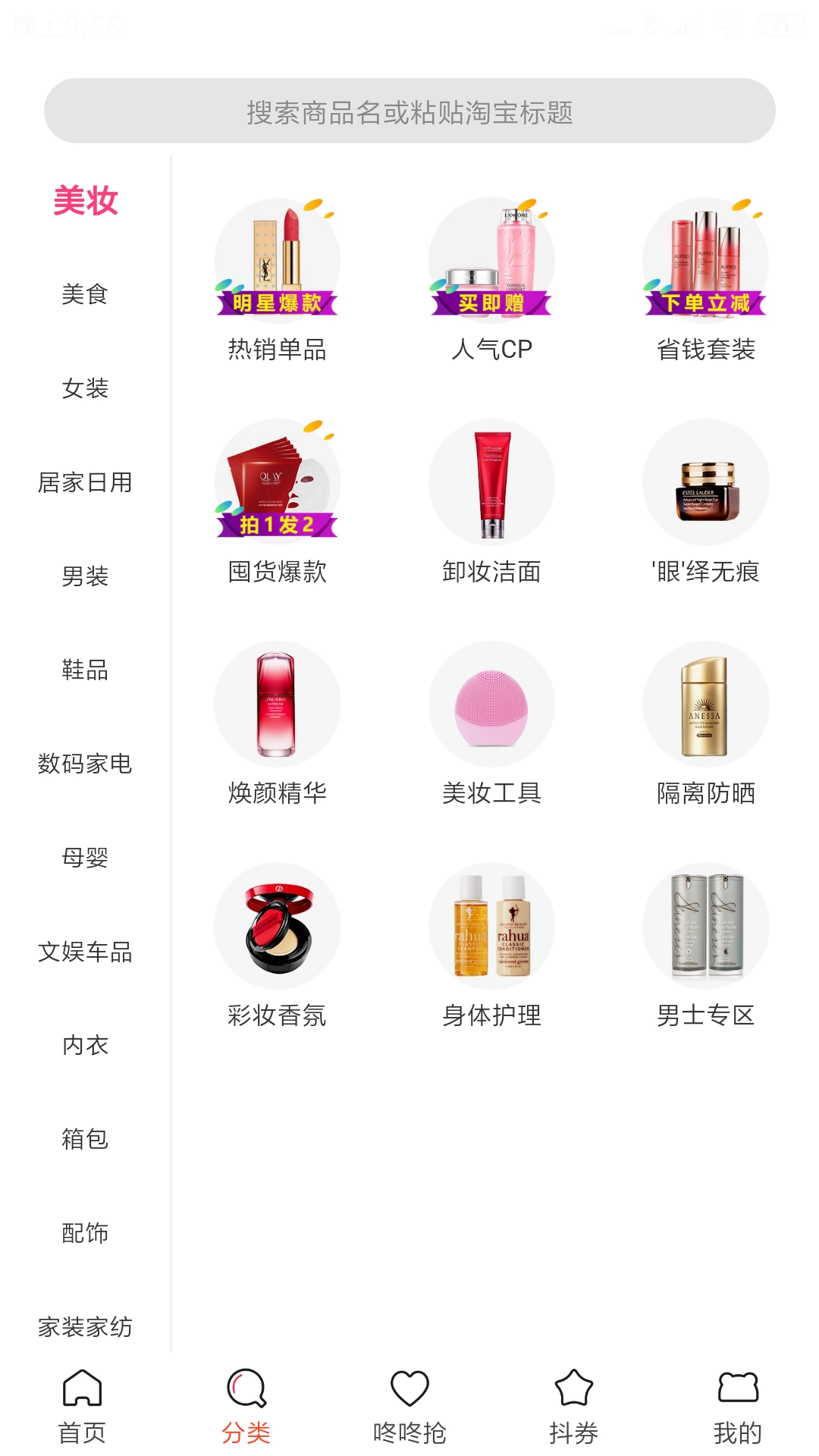View the 男士专区 section

tap(706, 946)
